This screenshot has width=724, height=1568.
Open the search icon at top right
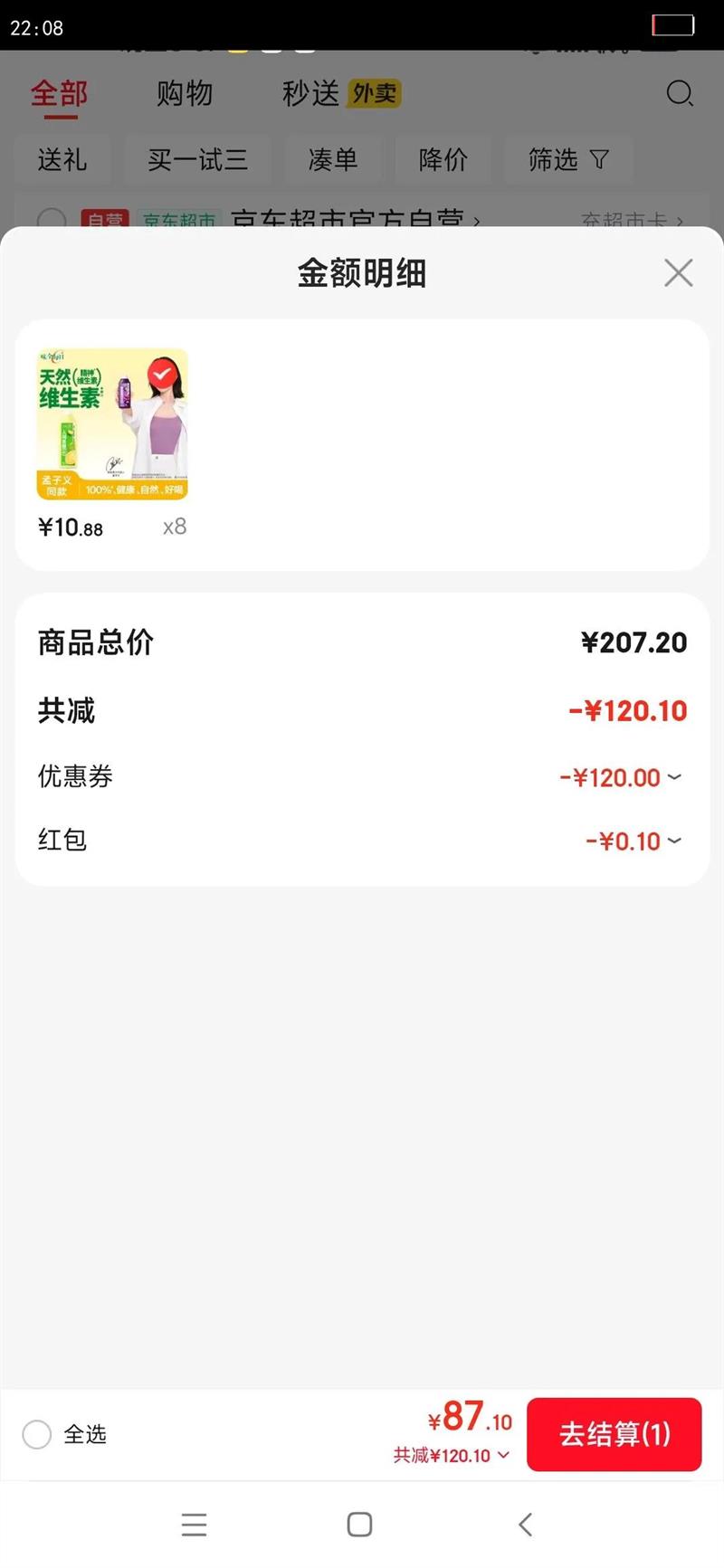679,93
